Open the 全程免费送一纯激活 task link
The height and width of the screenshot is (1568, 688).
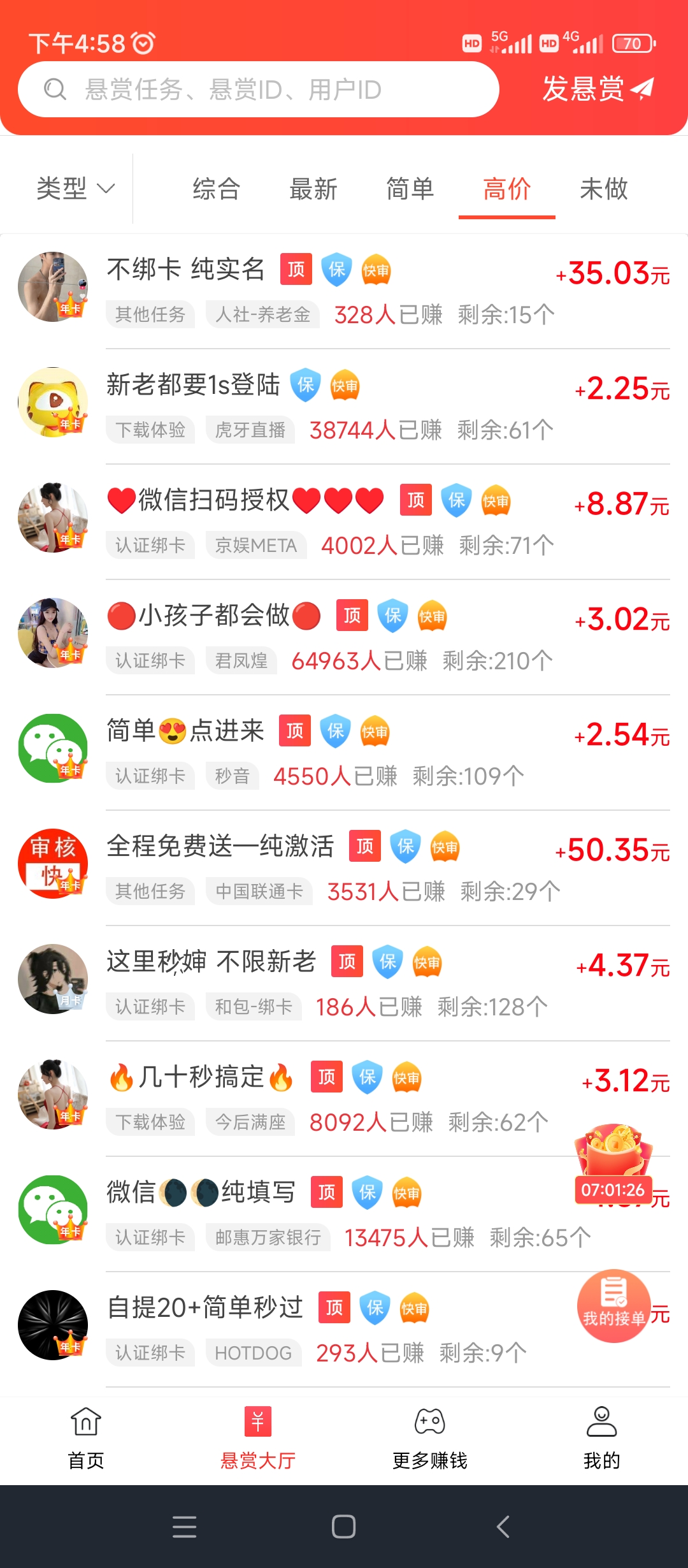click(x=220, y=846)
